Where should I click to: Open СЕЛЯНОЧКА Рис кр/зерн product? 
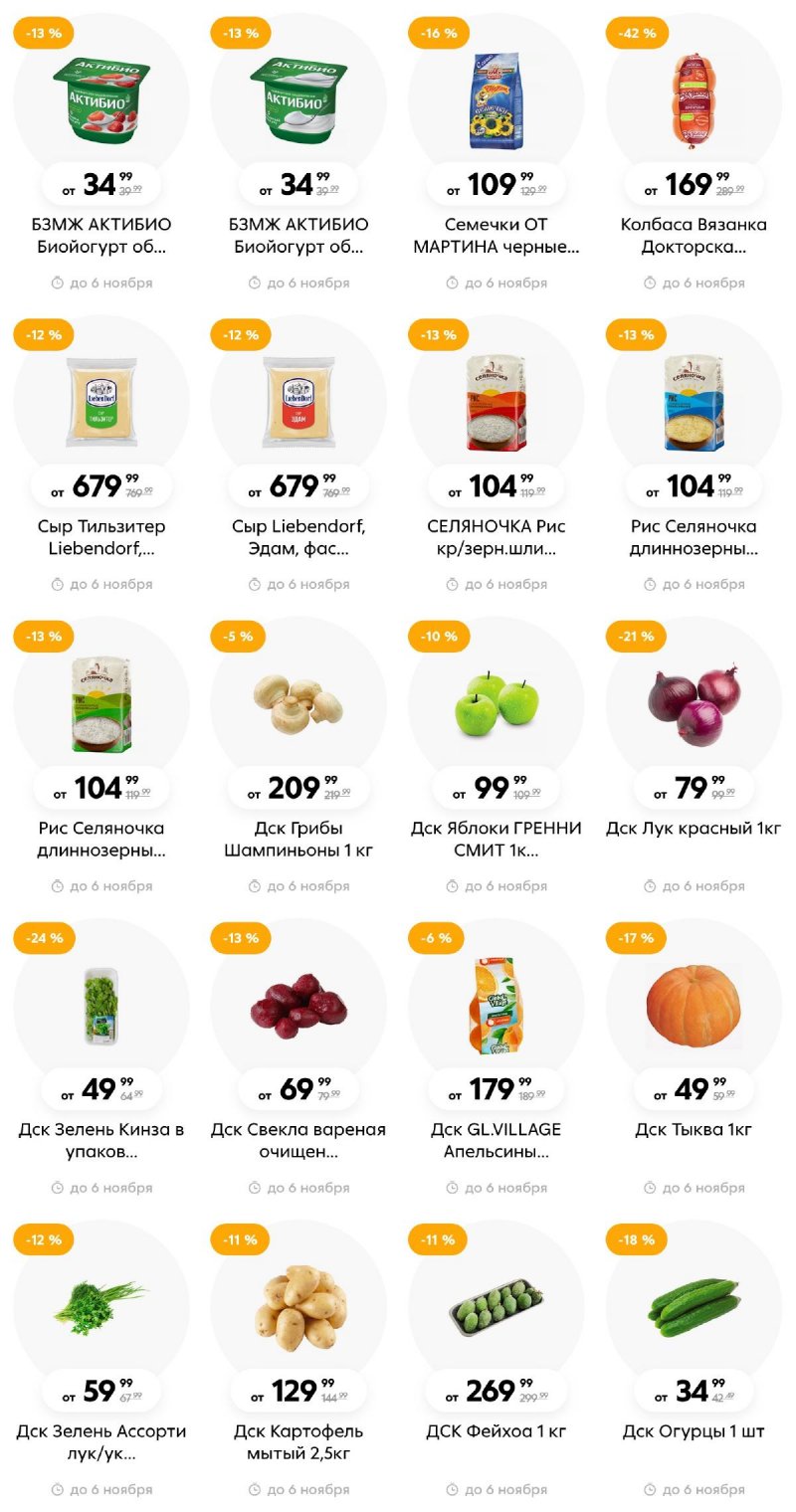pyautogui.click(x=496, y=398)
